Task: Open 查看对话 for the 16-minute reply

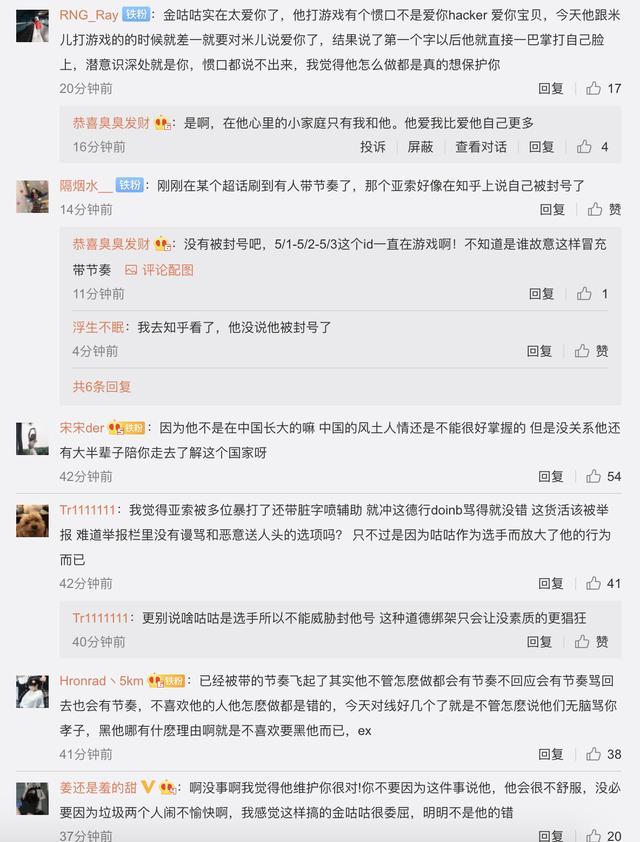Action: (x=480, y=146)
